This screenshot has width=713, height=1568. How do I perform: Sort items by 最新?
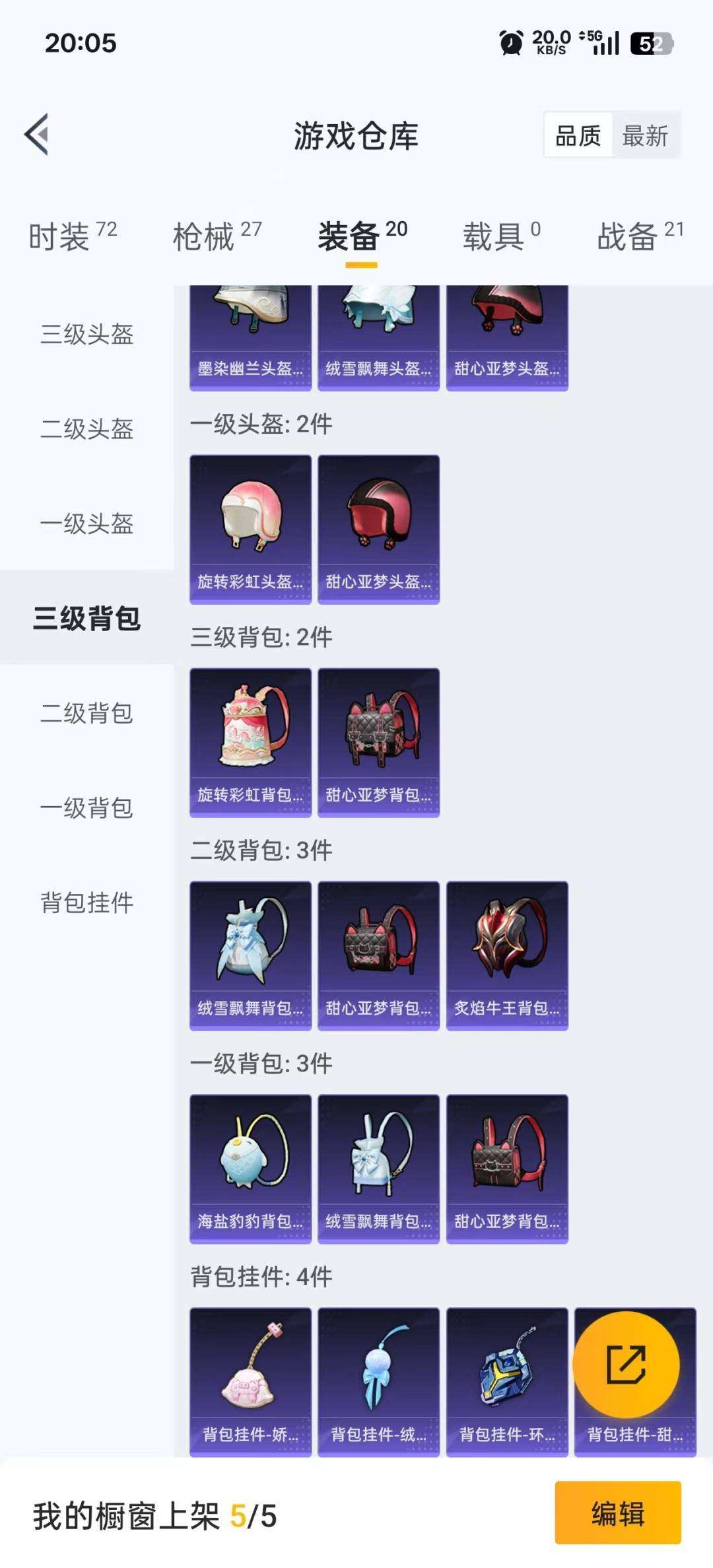(645, 136)
